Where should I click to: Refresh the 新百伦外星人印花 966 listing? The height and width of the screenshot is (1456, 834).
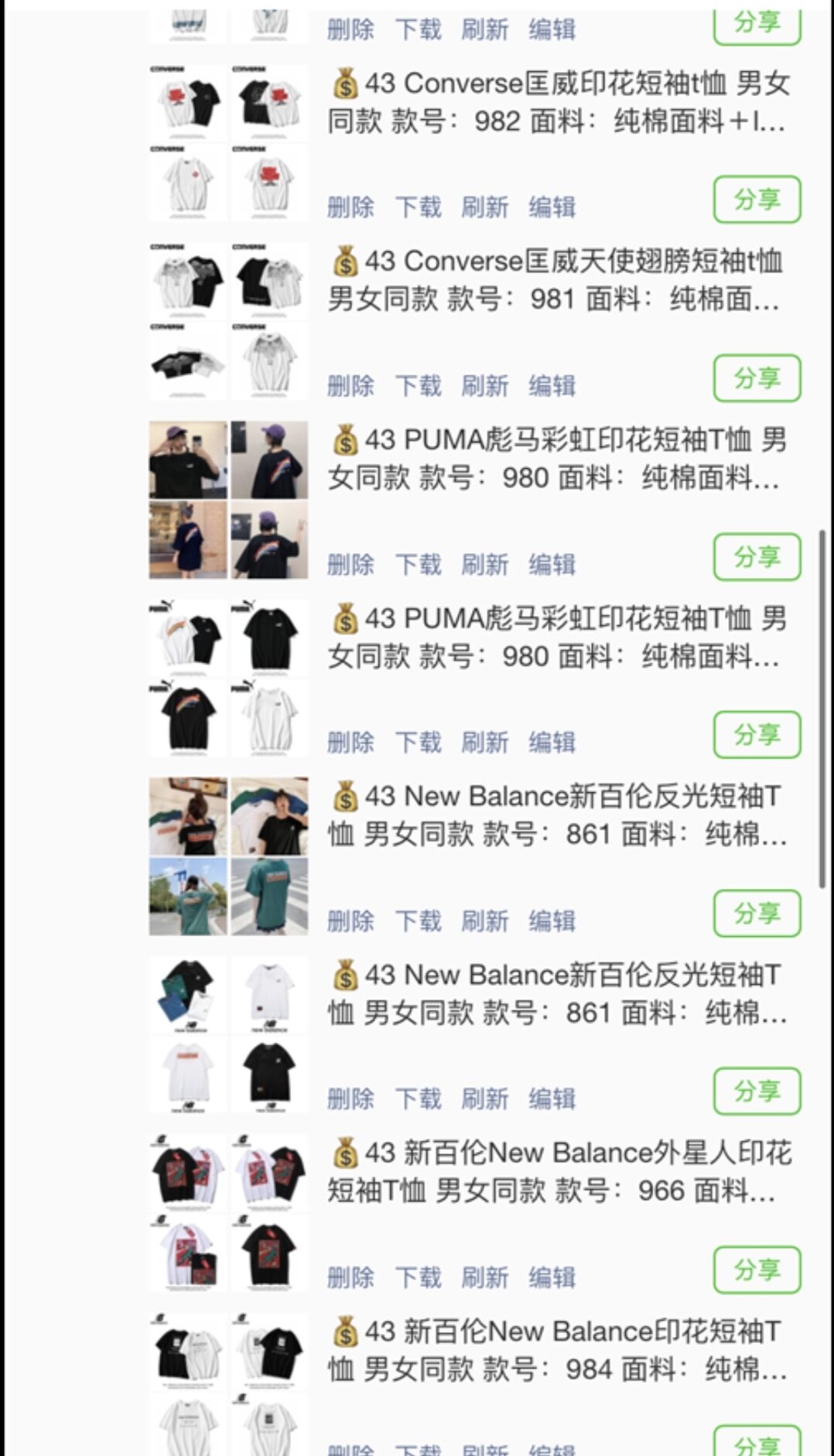tap(484, 1277)
